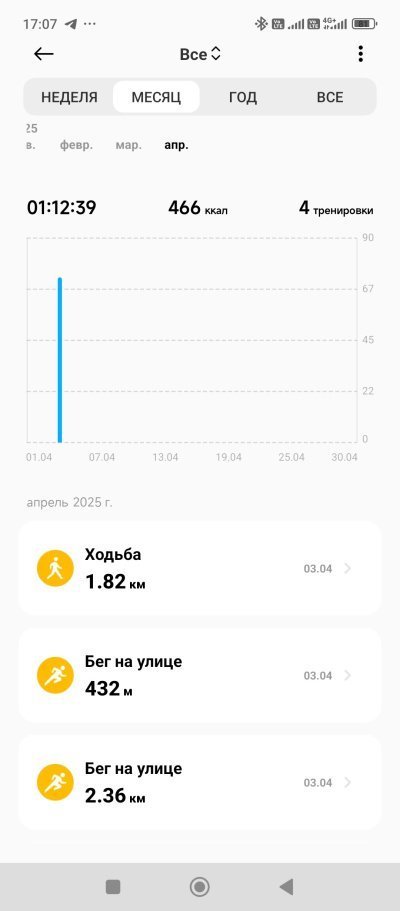This screenshot has height=911, width=400.
Task: Open the Бег на улице 2.36 км workout
Action: 200,782
